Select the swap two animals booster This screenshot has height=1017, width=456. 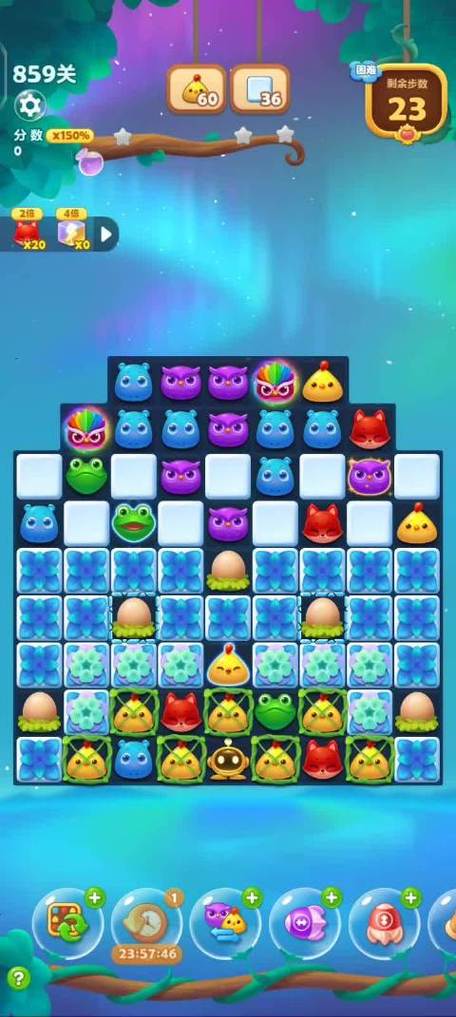[226, 922]
